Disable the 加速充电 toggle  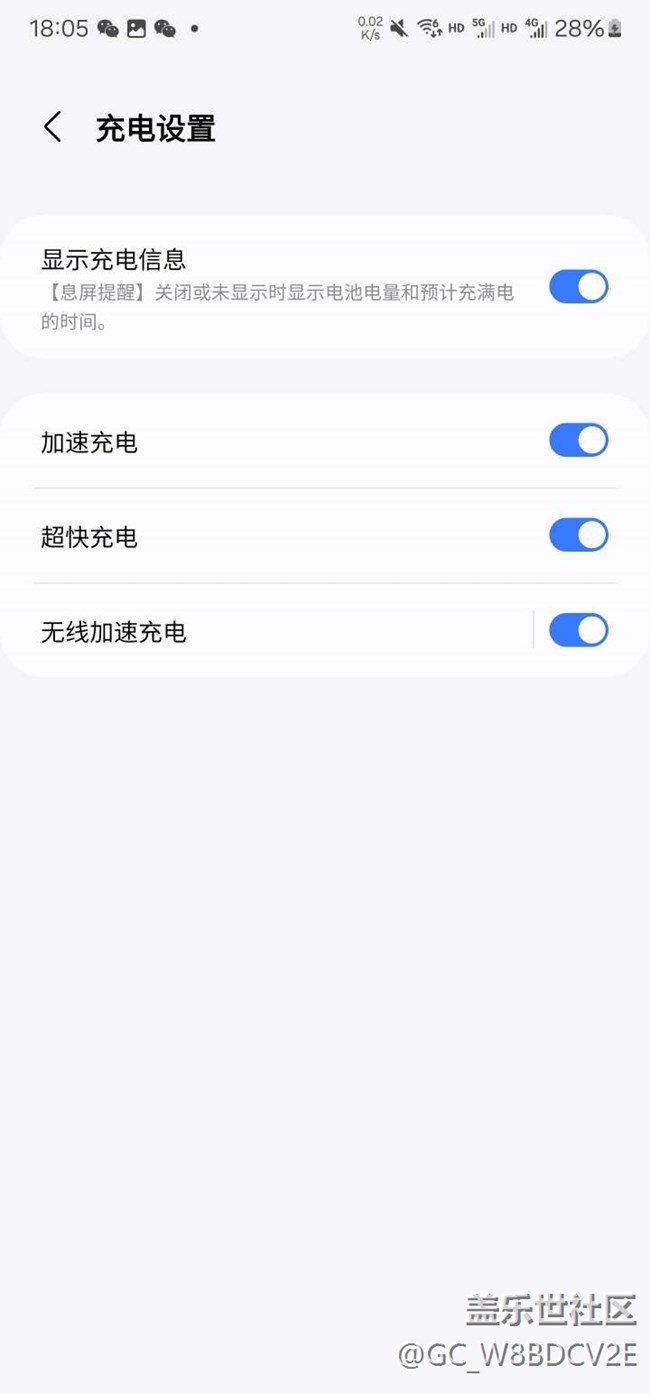578,441
